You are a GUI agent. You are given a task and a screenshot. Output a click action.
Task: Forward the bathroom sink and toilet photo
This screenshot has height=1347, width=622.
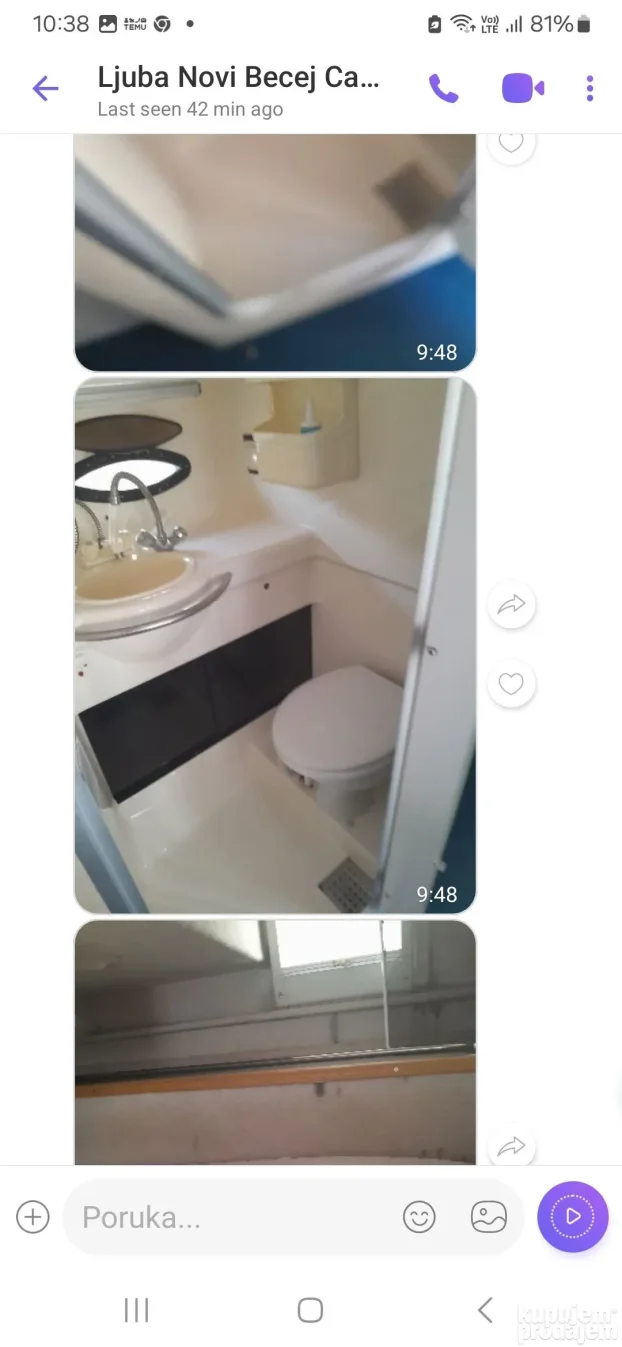click(511, 605)
